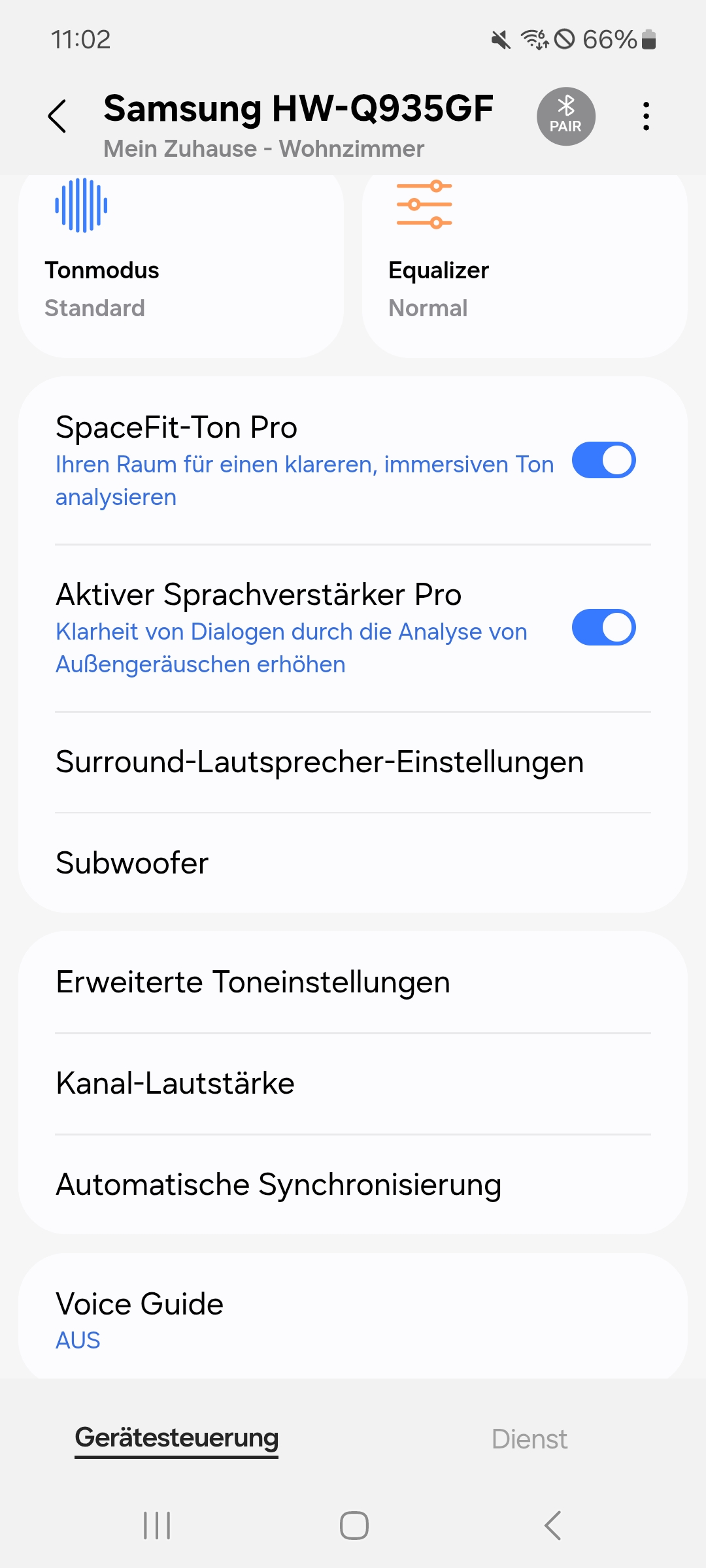Screen dimensions: 706x1568
Task: Go back using the header arrow
Action: pyautogui.click(x=58, y=116)
